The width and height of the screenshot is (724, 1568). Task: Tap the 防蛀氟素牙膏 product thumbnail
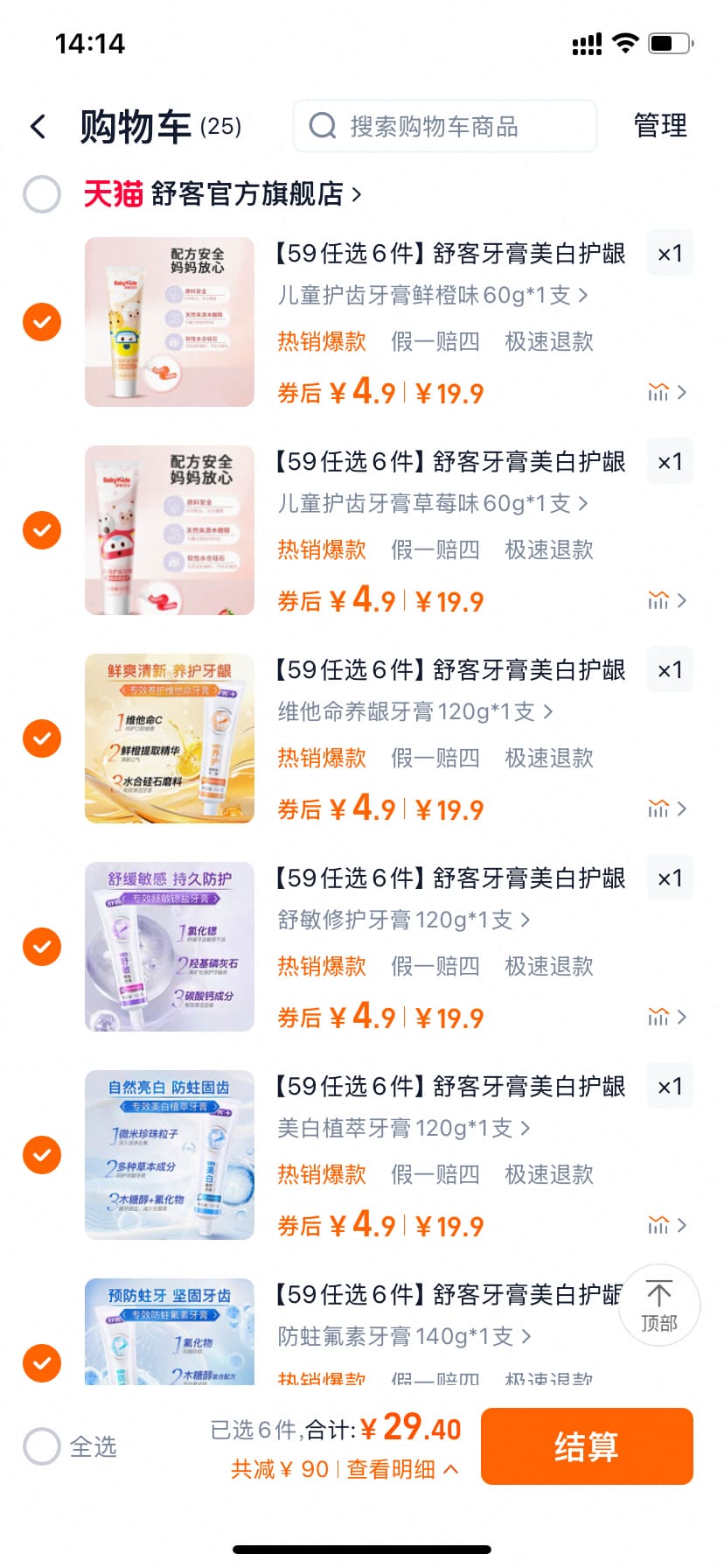click(169, 1330)
